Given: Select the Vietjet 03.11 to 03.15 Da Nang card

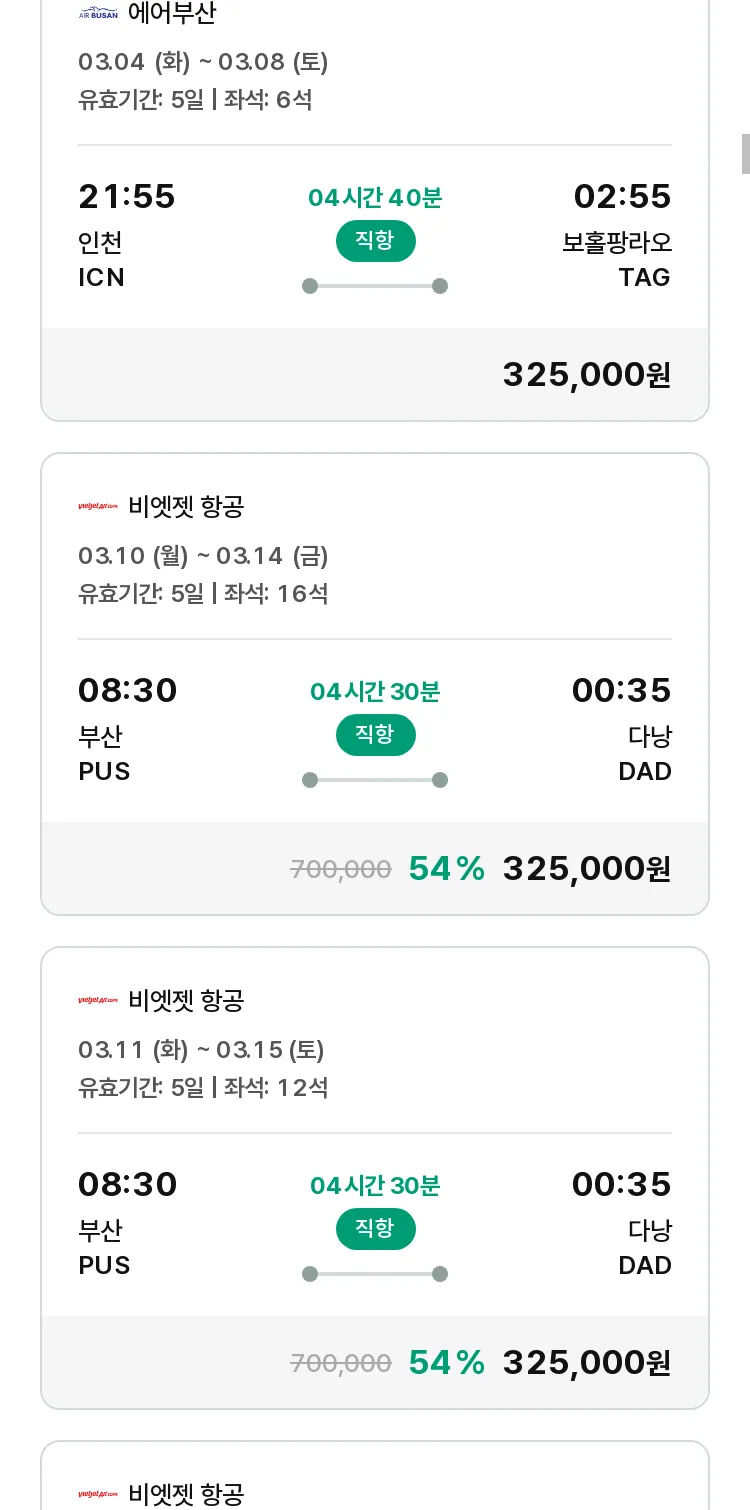Looking at the screenshot, I should tap(375, 1178).
